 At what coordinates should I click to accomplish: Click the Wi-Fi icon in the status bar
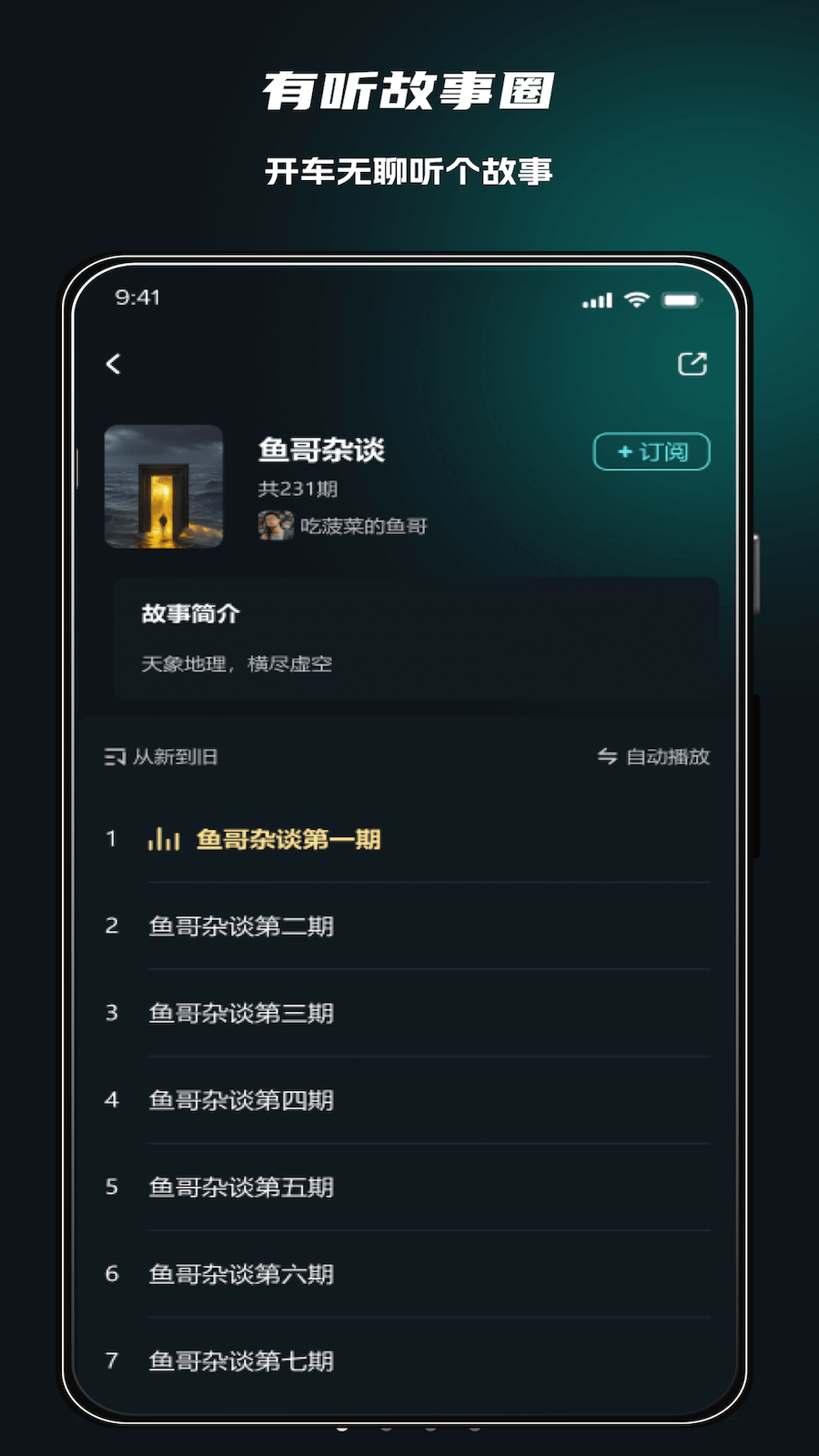pos(636,299)
